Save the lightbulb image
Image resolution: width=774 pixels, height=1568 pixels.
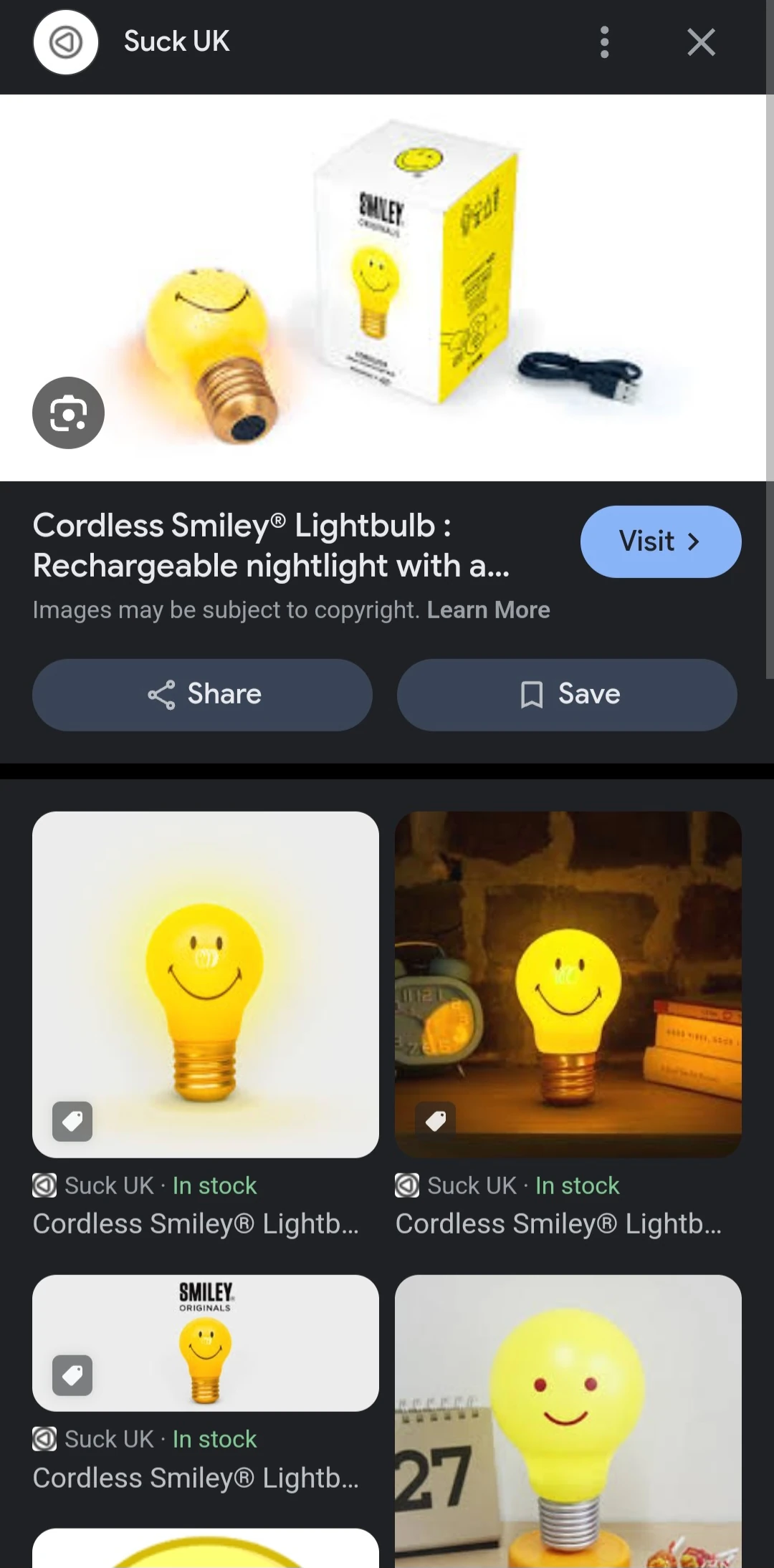566,694
